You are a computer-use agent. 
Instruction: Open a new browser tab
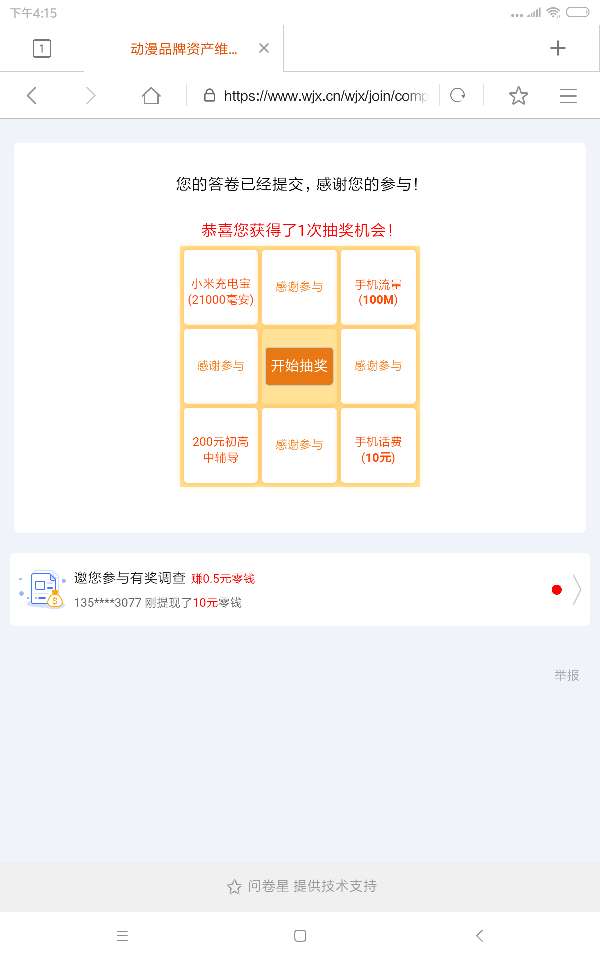click(x=558, y=48)
